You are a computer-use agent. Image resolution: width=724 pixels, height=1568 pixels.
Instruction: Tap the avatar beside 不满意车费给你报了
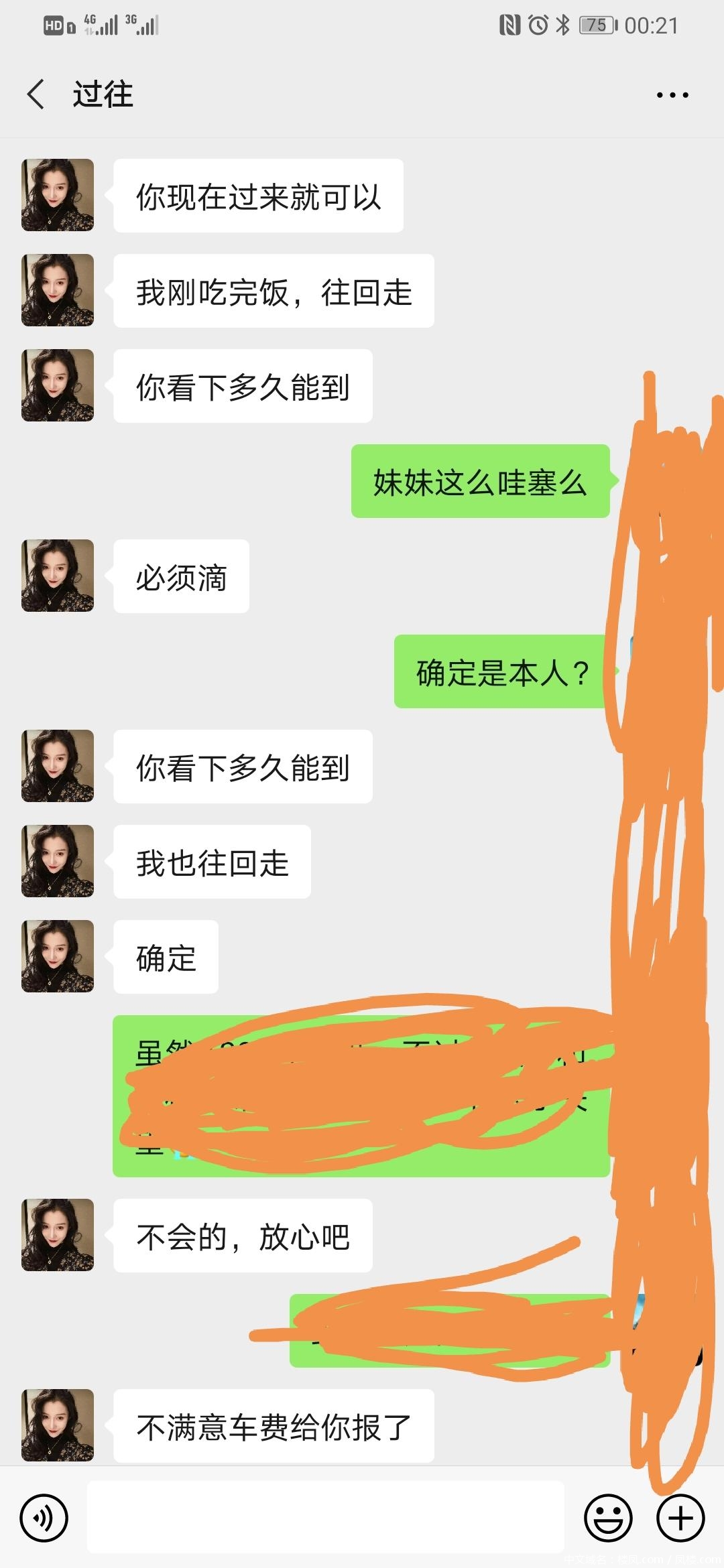[58, 1425]
